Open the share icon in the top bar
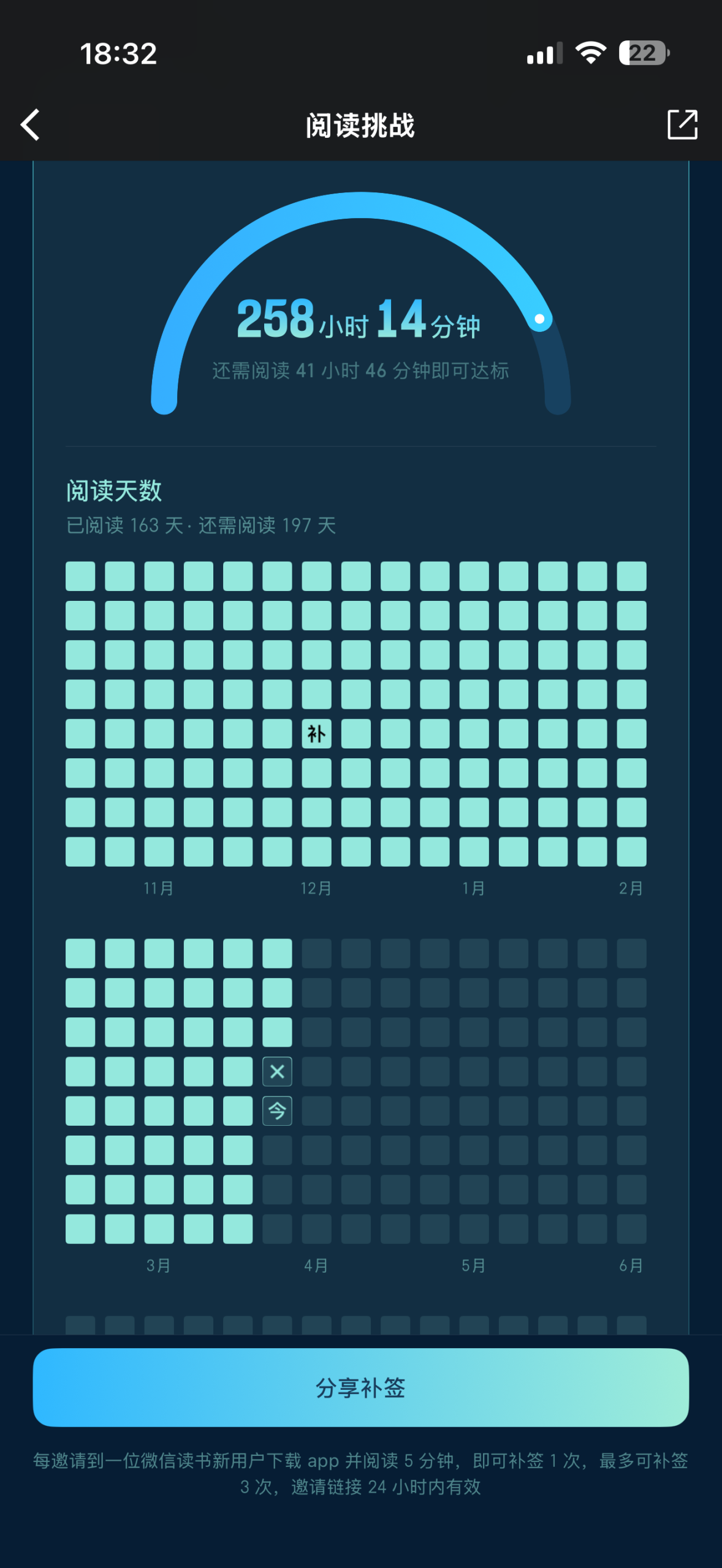Screen dimensions: 722x1568 (682, 125)
